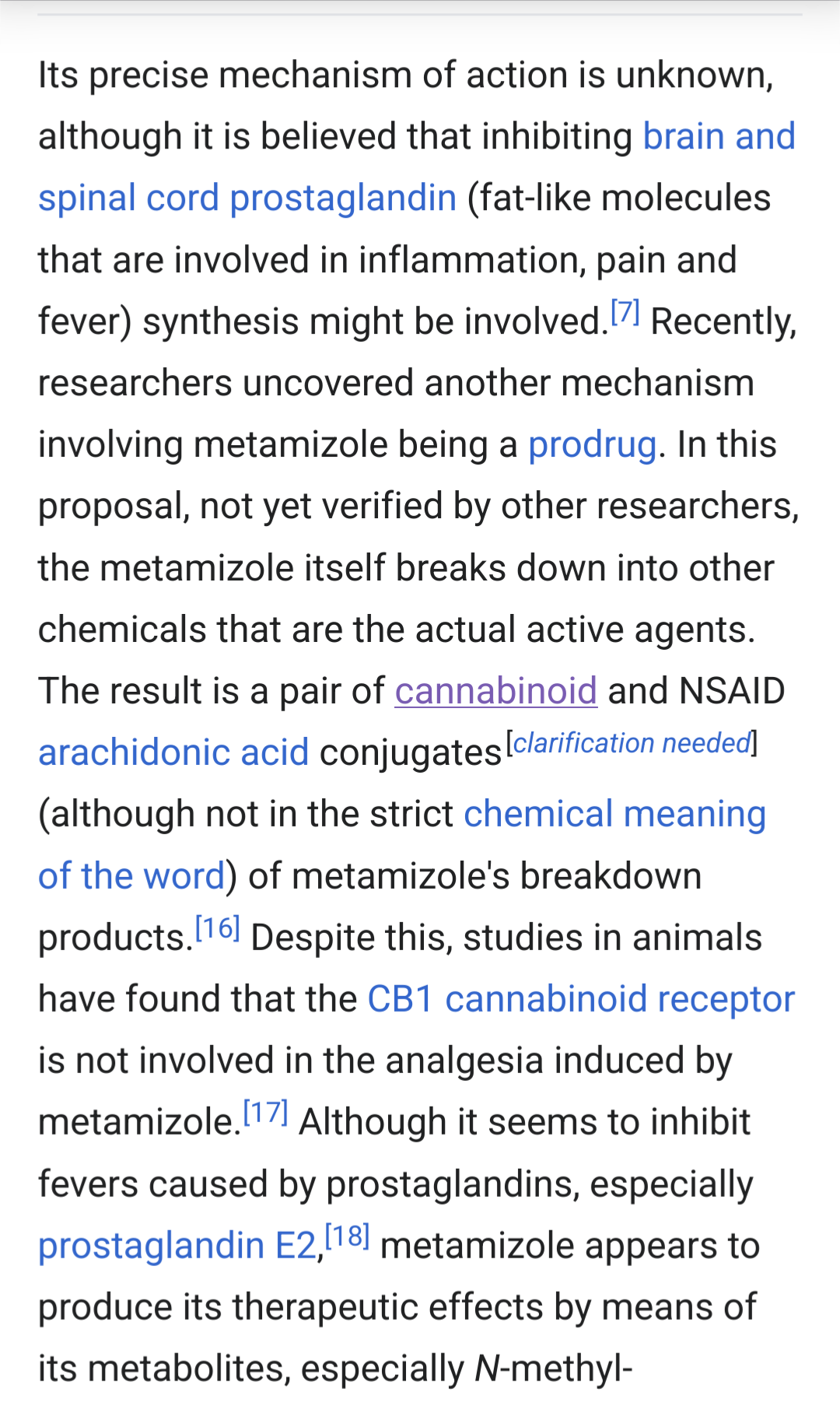This screenshot has width=840, height=1410.
Task: Open the cannabinoid article link
Action: pyautogui.click(x=496, y=691)
